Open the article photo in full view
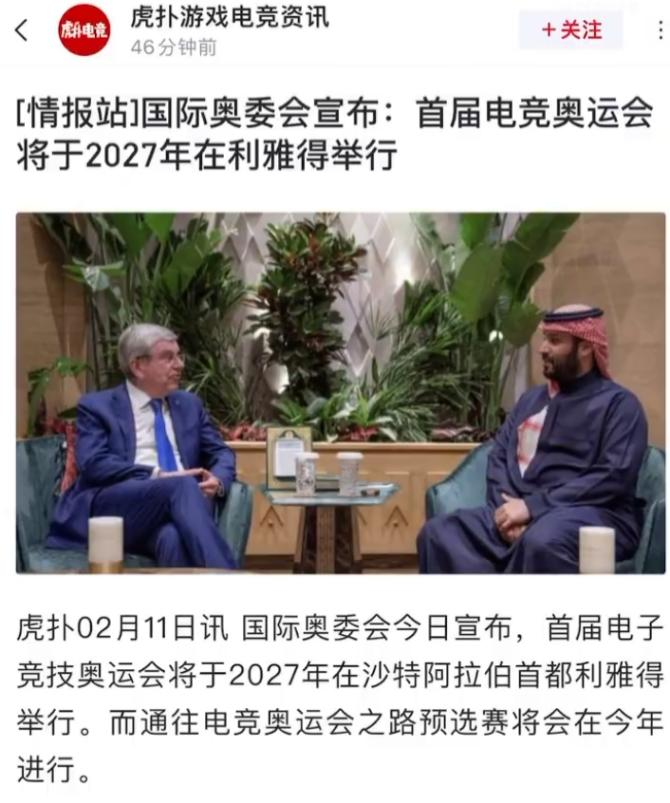The height and width of the screenshot is (803, 670). point(340,392)
